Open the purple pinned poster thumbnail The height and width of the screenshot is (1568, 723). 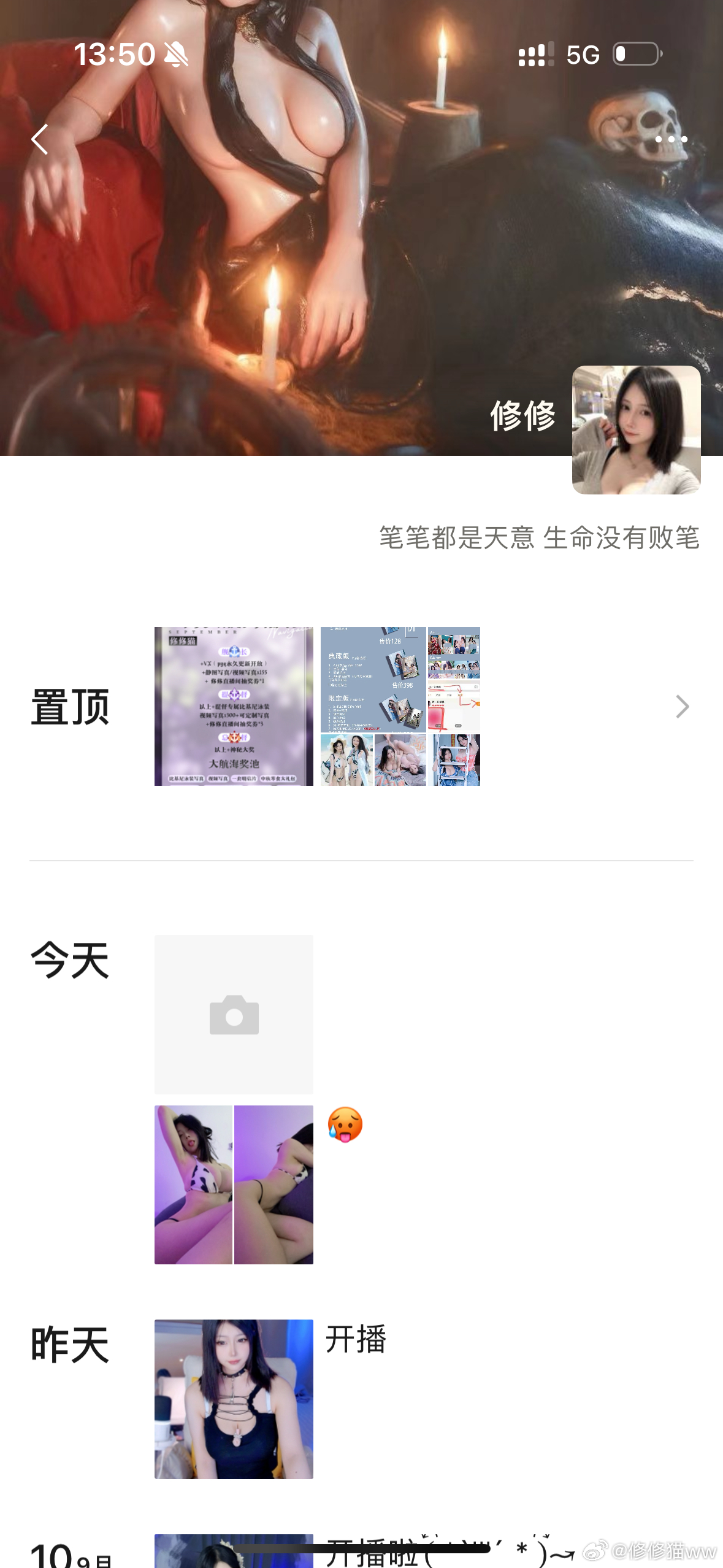(234, 706)
